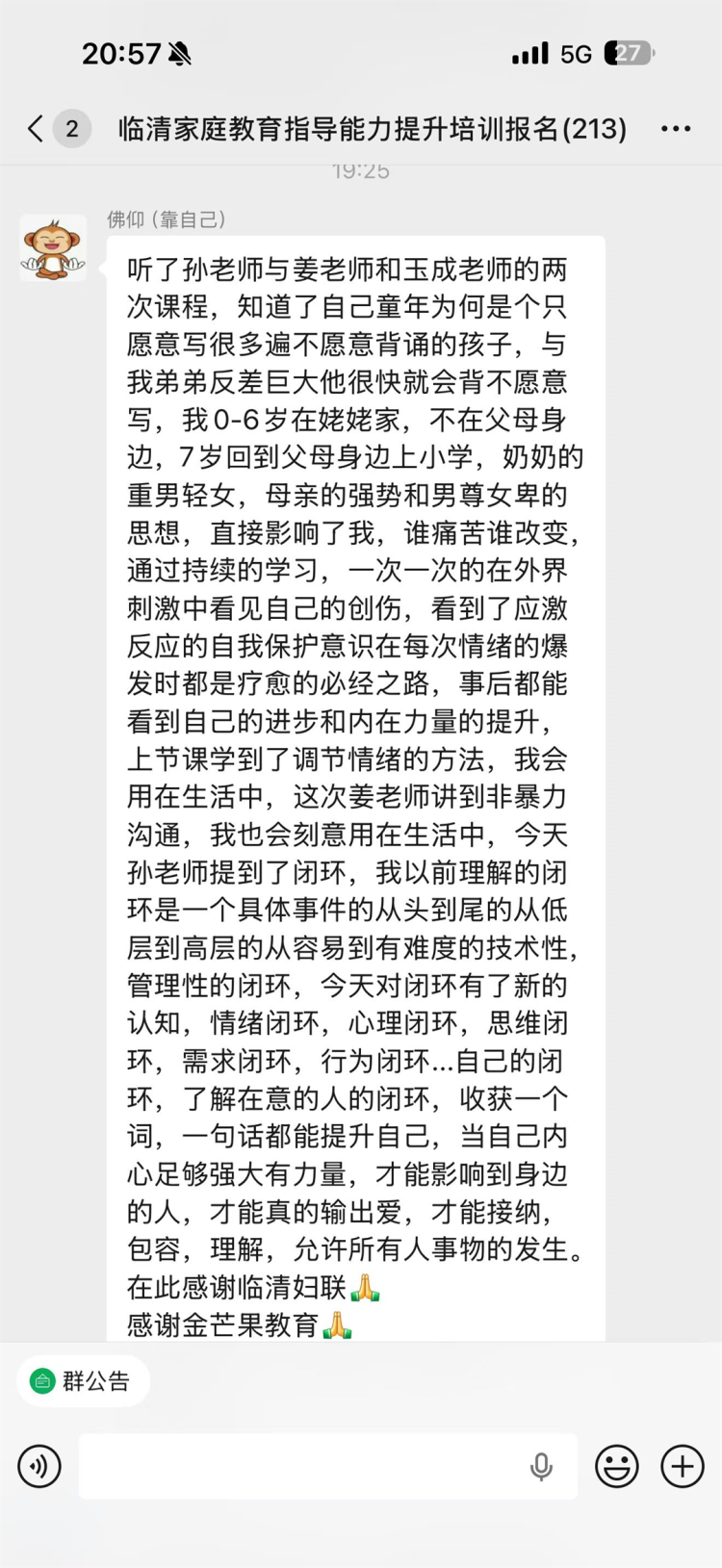Screen dimensions: 722x1568
Task: Open the profile of 佛仰 (靠自己) via avatar
Action: click(x=53, y=248)
